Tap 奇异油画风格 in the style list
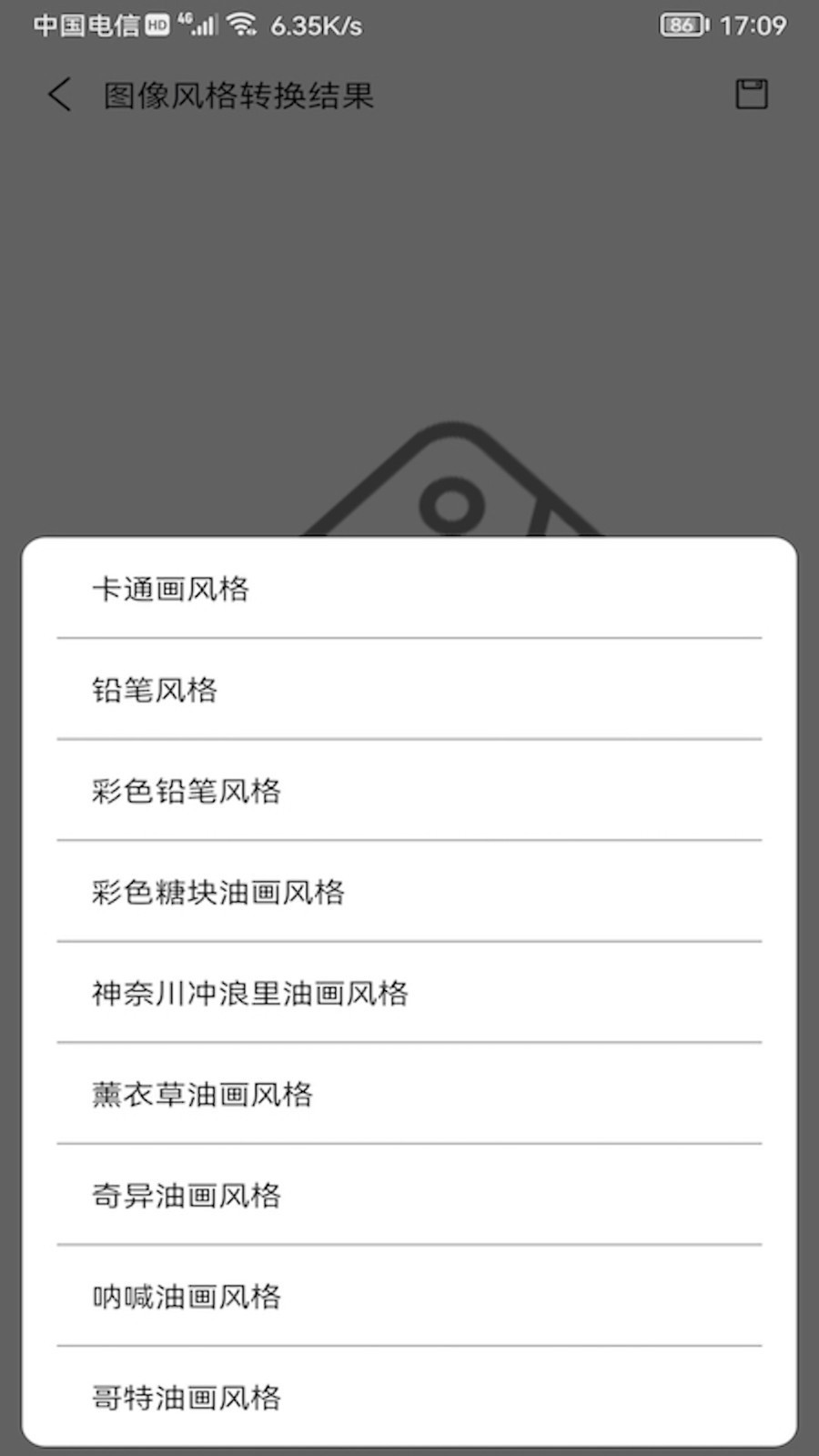 click(x=187, y=1195)
